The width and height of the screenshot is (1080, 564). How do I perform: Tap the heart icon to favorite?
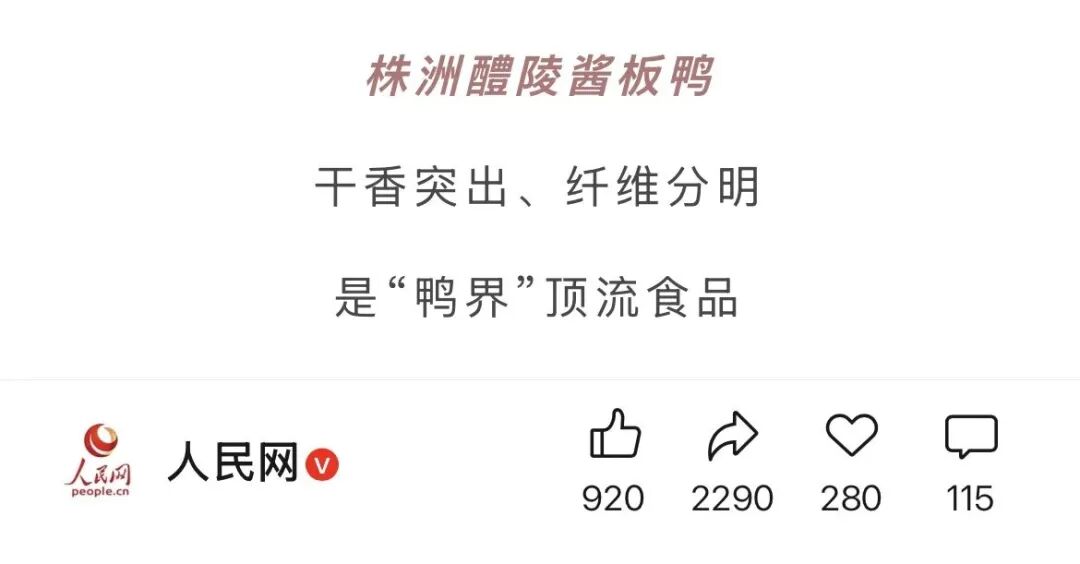(851, 436)
